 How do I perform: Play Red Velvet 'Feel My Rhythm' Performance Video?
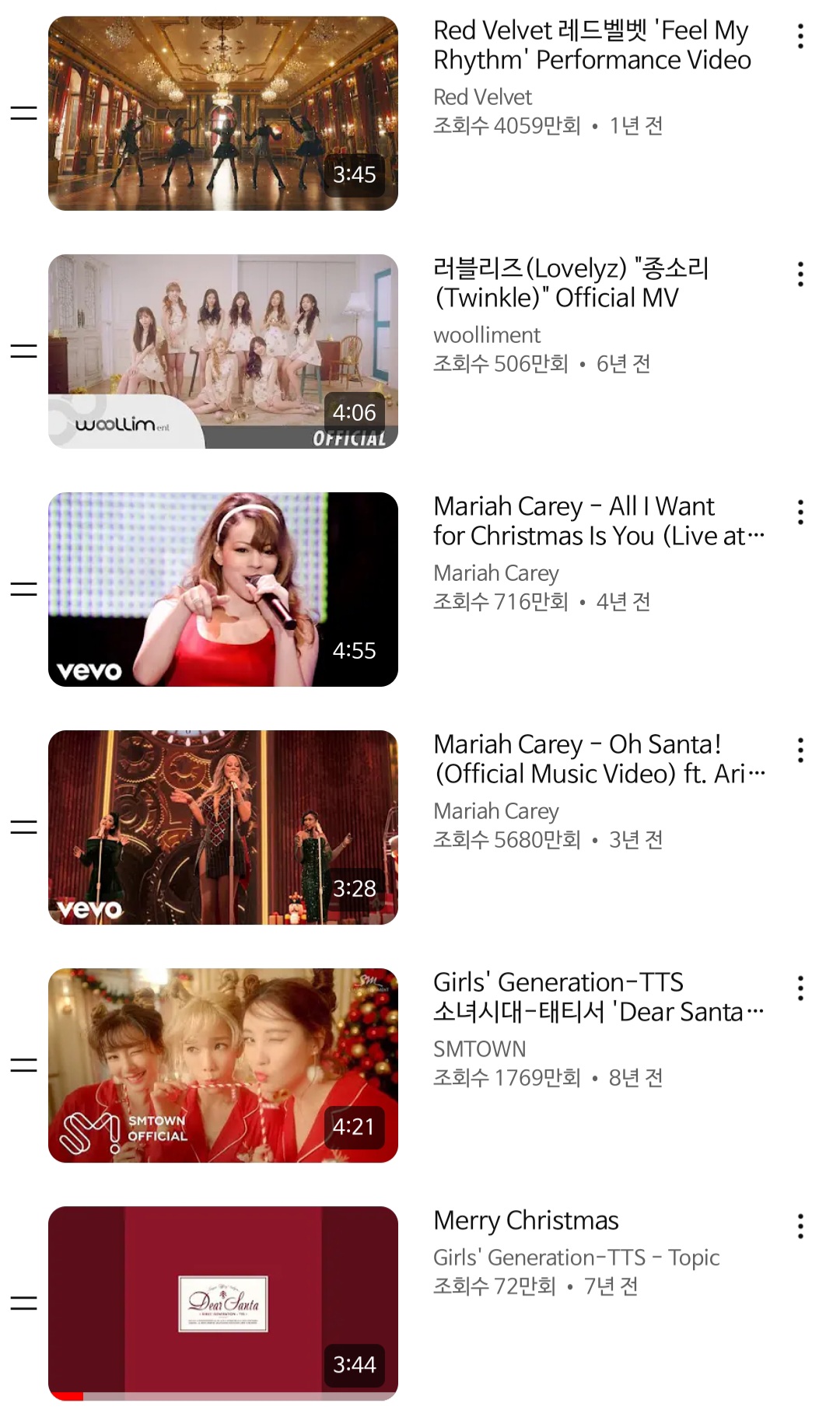tap(223, 114)
